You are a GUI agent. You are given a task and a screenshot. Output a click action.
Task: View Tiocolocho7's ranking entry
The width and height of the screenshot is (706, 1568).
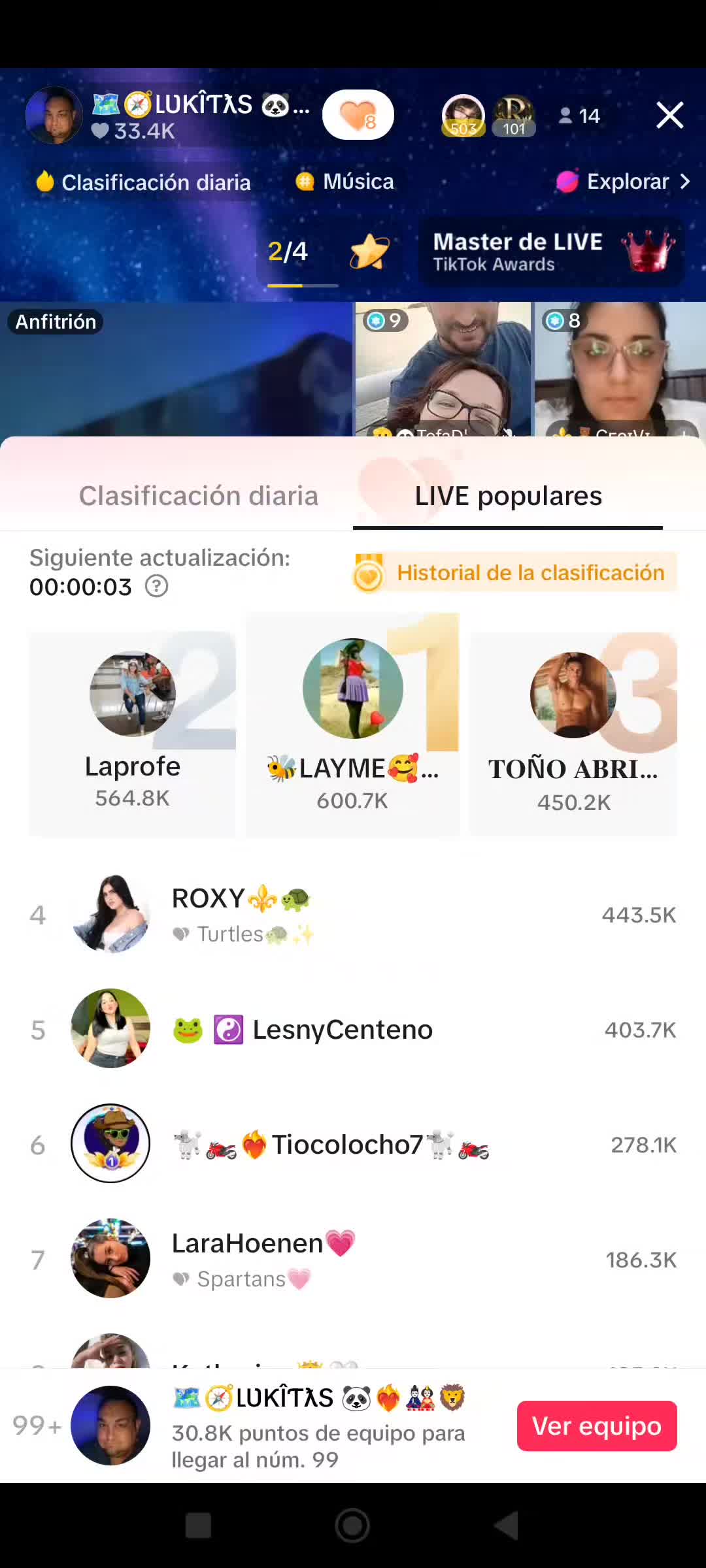[x=353, y=1145]
